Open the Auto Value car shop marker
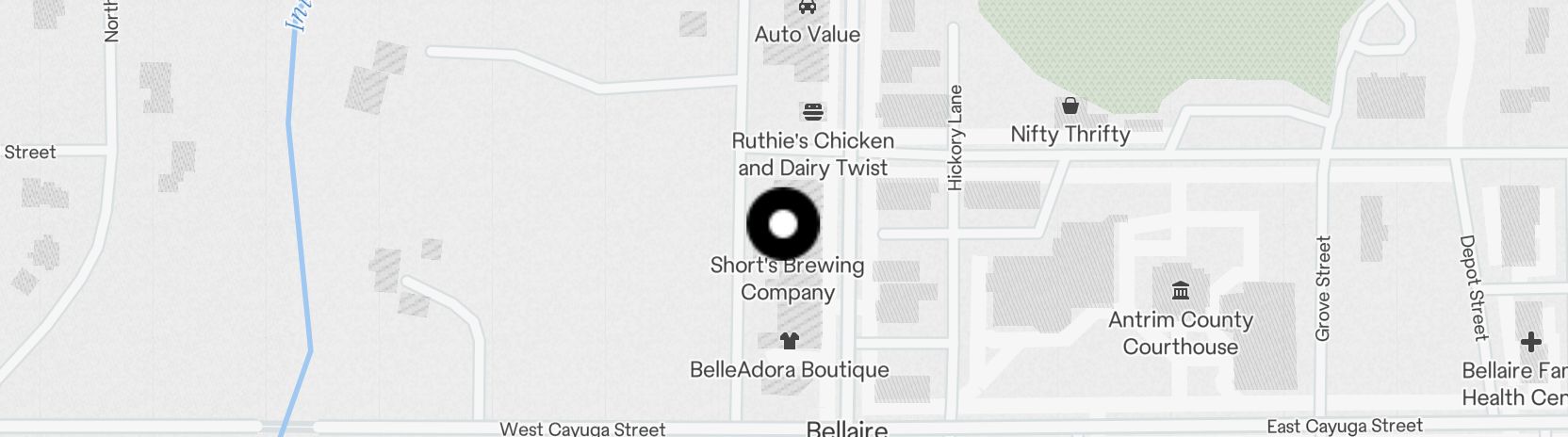 (808, 8)
